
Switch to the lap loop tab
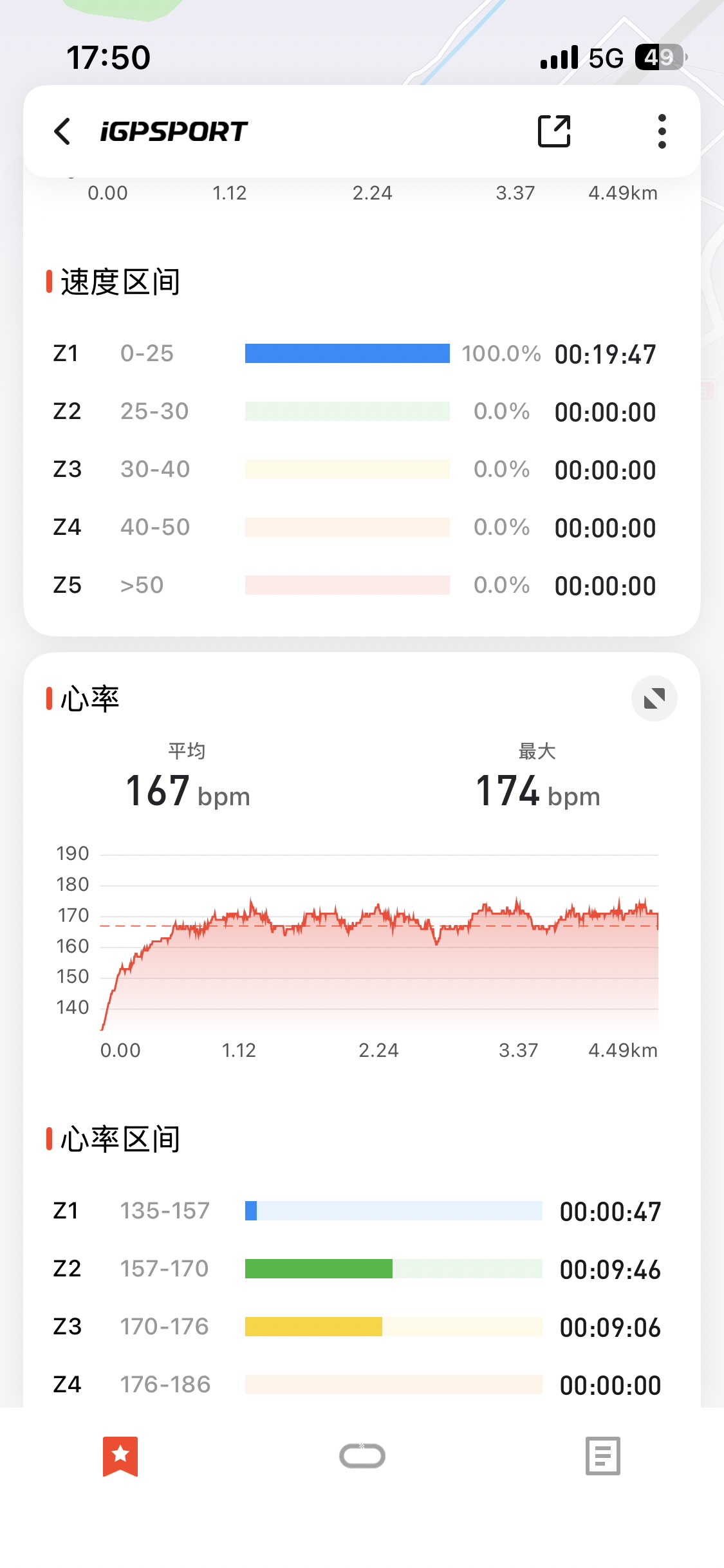[x=362, y=1456]
